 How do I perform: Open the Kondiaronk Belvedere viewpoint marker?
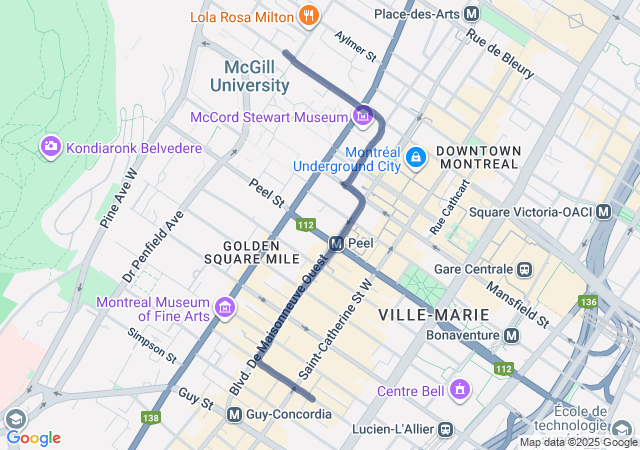50,147
